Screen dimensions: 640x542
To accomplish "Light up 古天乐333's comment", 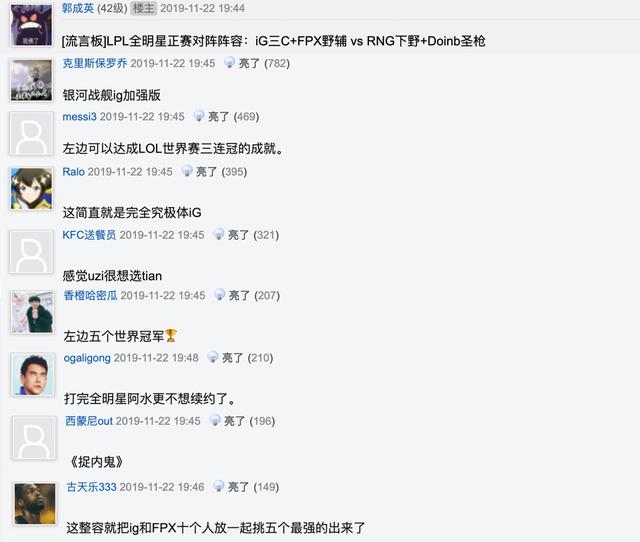I will pos(239,487).
